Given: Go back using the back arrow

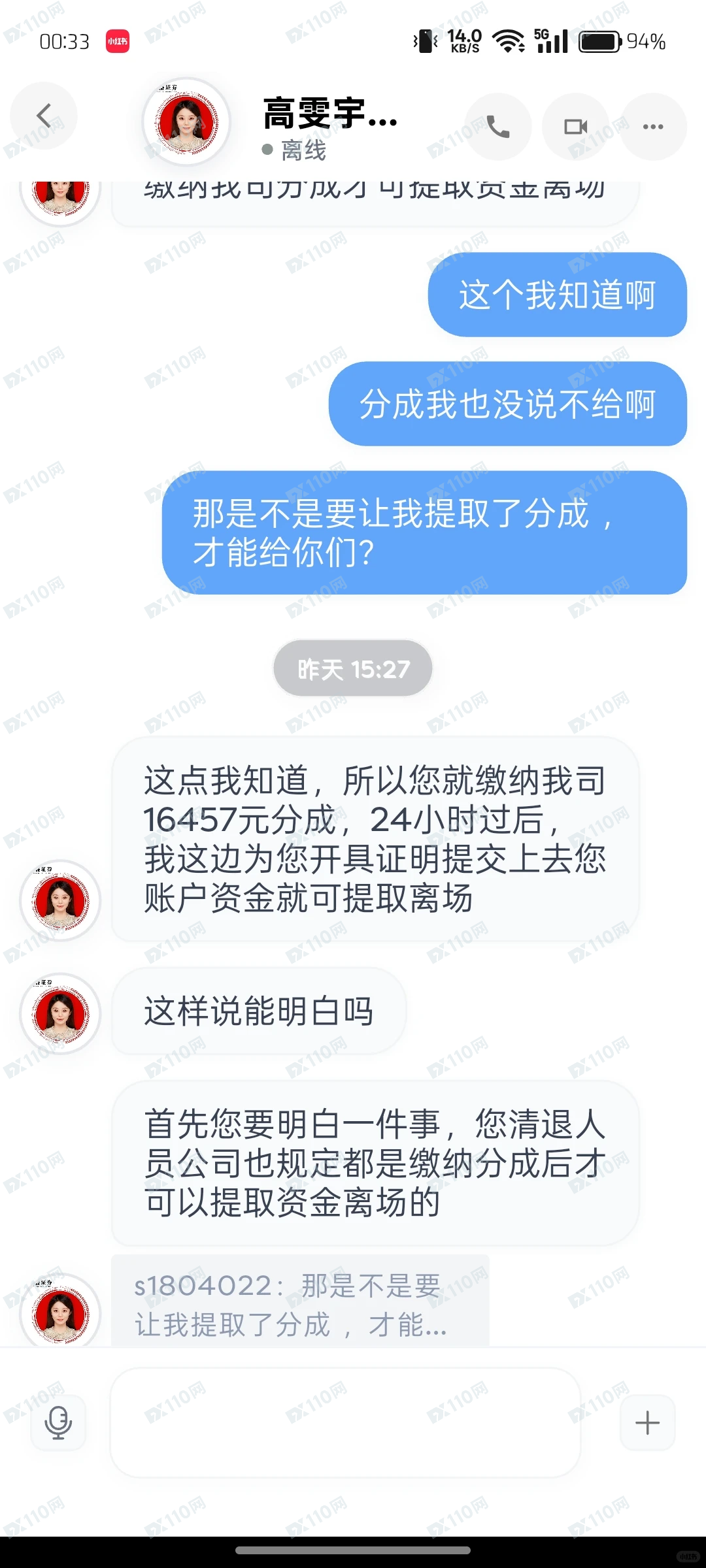Looking at the screenshot, I should (x=44, y=115).
